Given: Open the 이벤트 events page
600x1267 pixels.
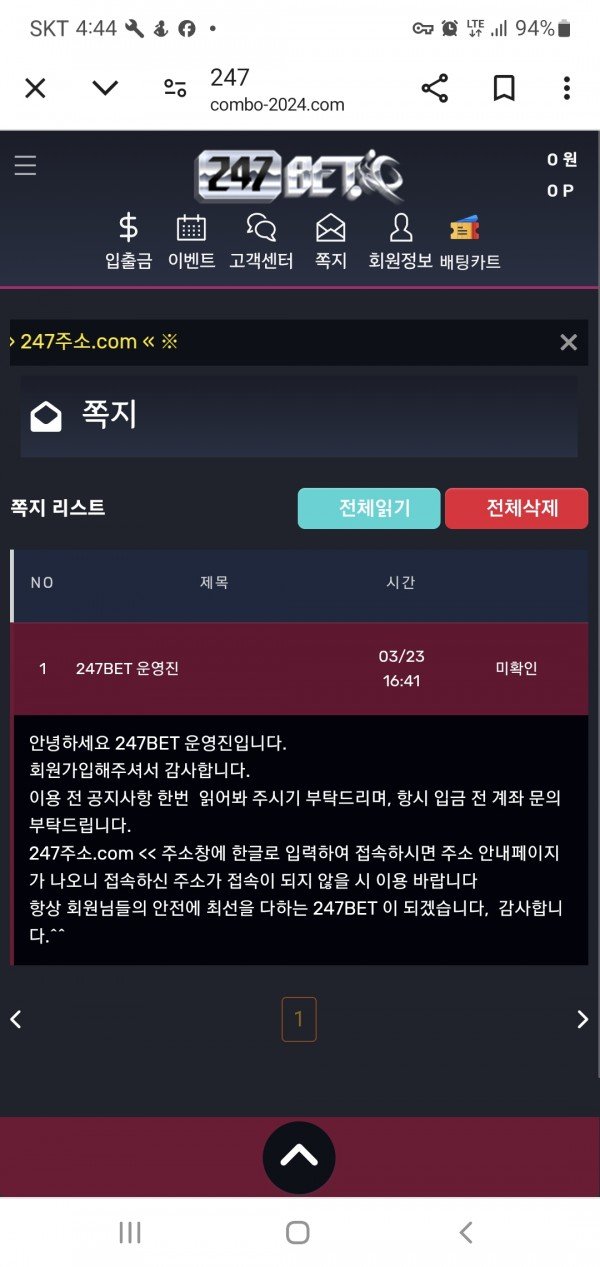Looking at the screenshot, I should pyautogui.click(x=191, y=242).
